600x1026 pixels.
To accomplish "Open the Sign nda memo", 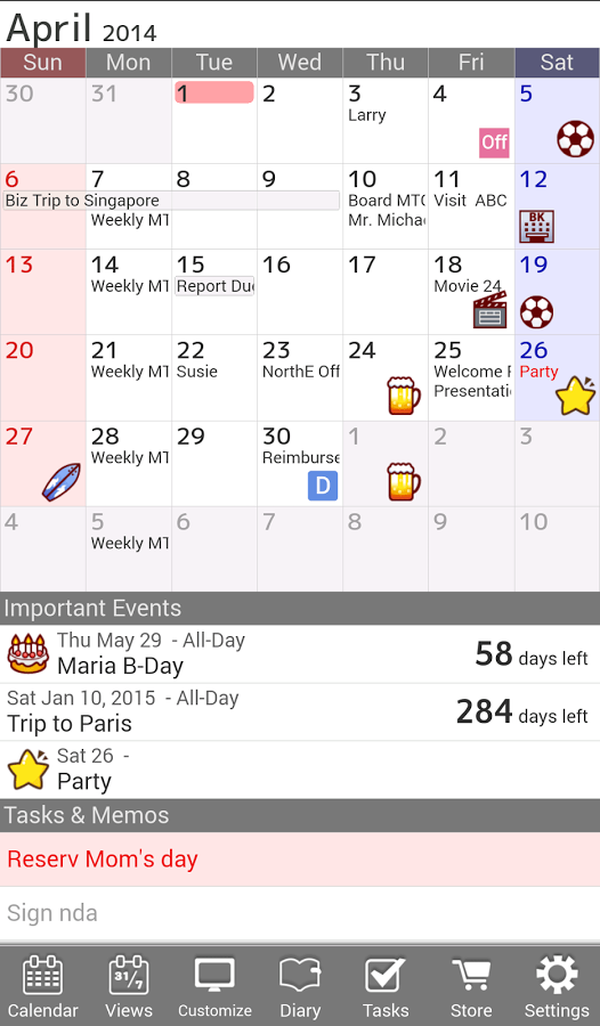I will [x=300, y=913].
